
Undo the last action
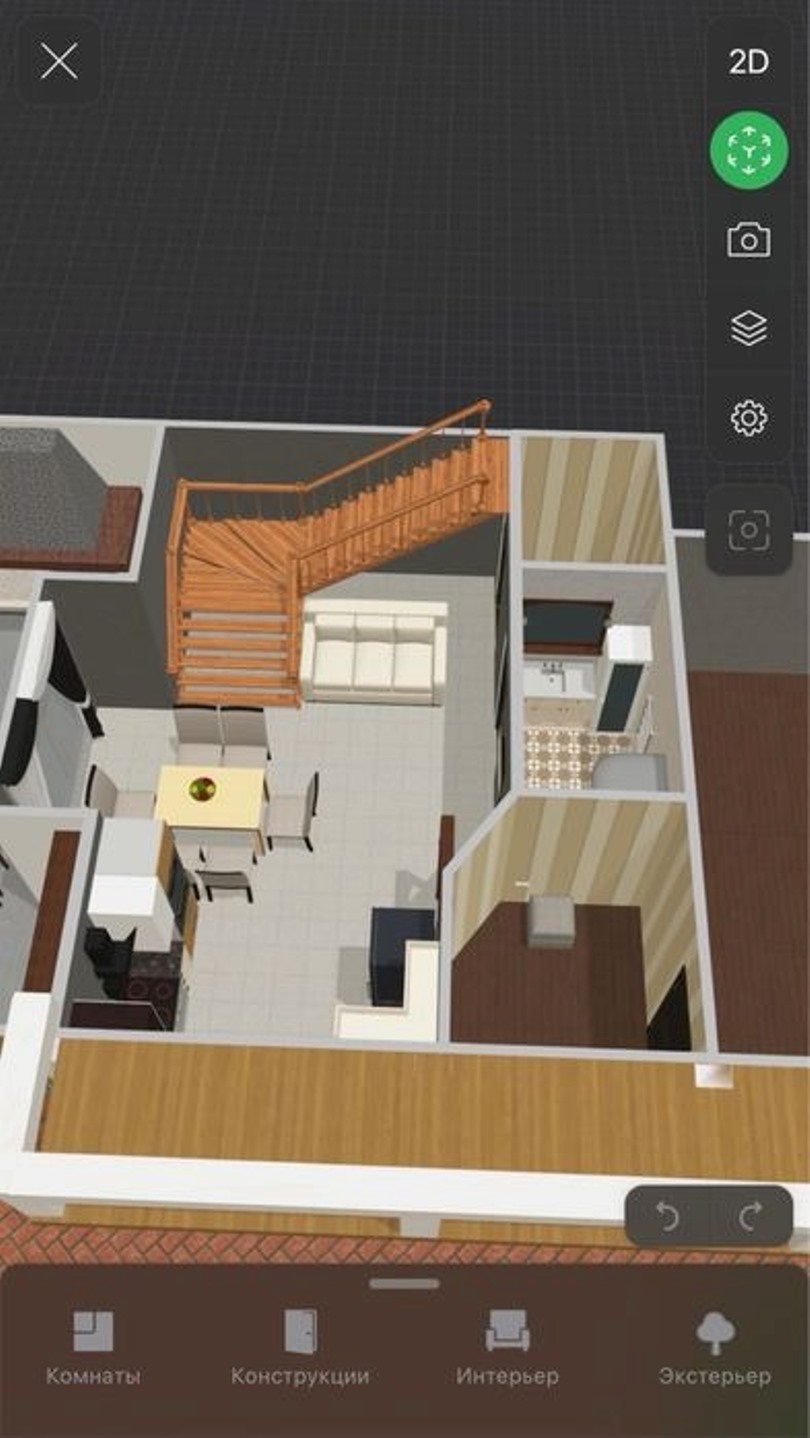(x=667, y=1216)
